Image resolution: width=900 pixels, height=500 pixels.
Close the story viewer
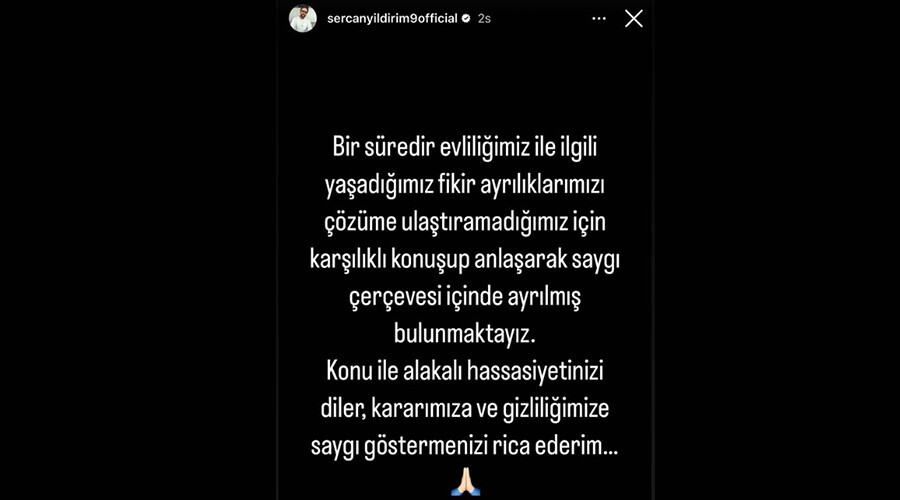click(x=633, y=18)
